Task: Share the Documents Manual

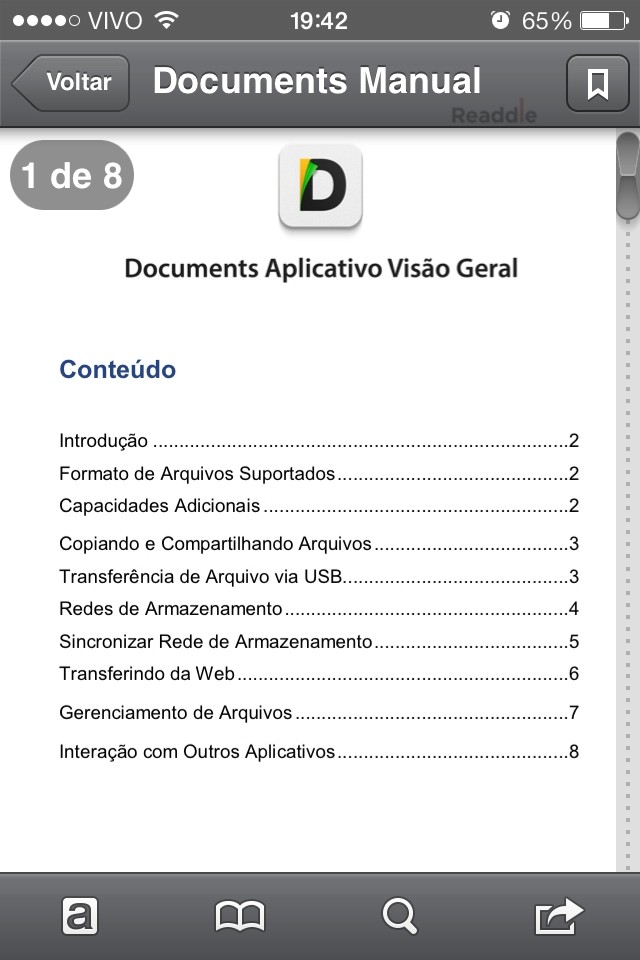Action: (x=559, y=915)
